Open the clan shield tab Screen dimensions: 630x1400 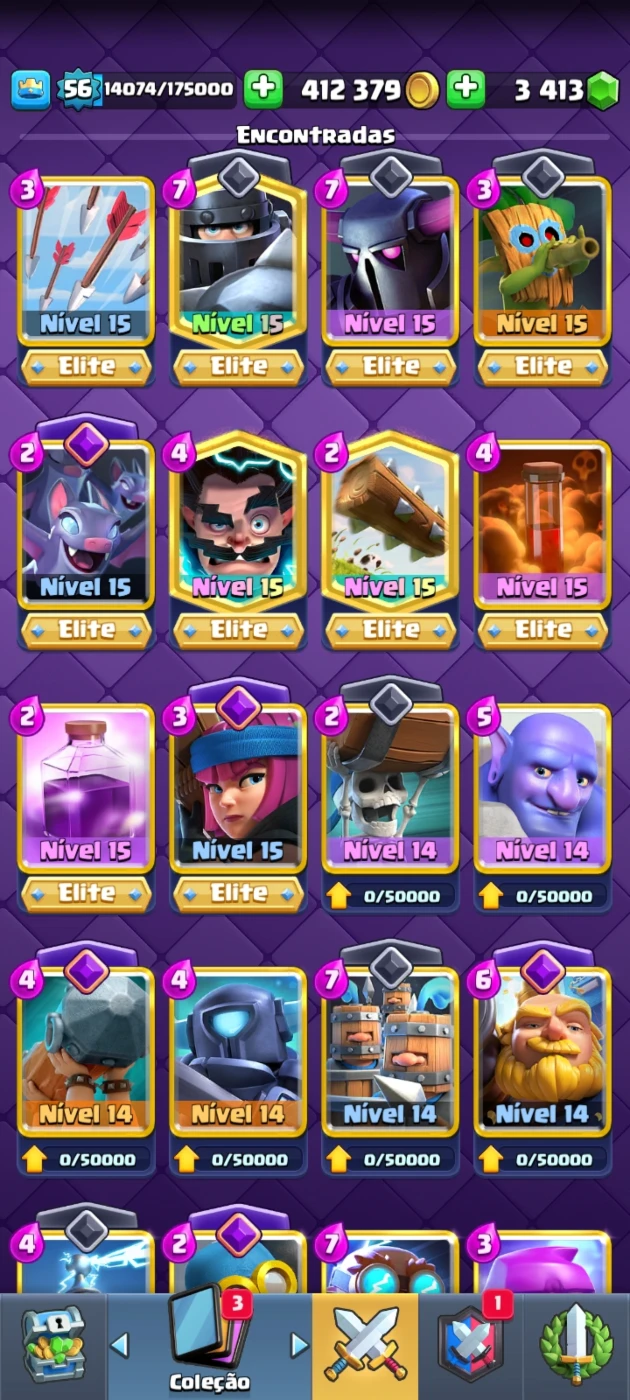[470, 1345]
